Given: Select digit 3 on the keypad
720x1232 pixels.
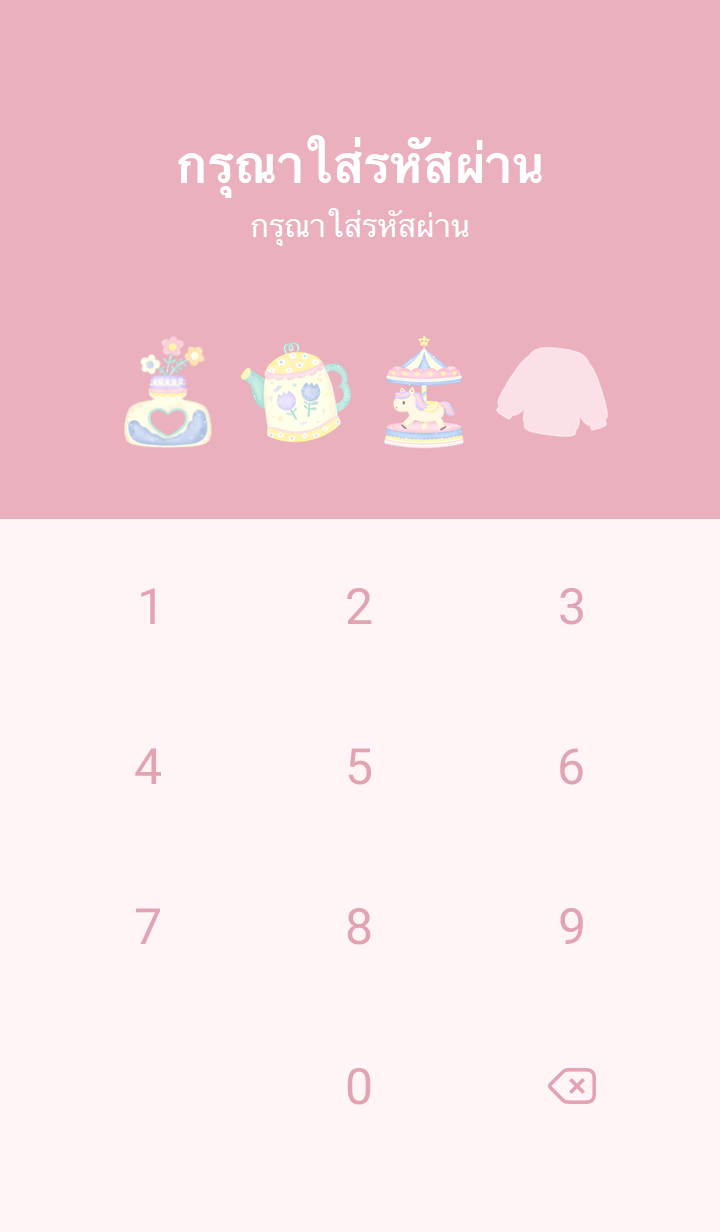Looking at the screenshot, I should click(x=571, y=607).
